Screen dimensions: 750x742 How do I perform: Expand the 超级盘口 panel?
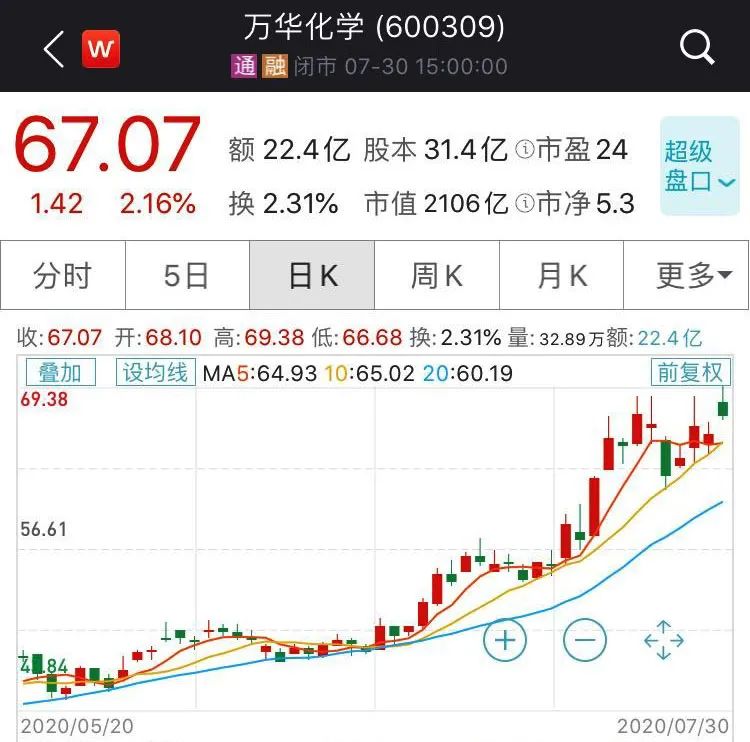point(699,166)
